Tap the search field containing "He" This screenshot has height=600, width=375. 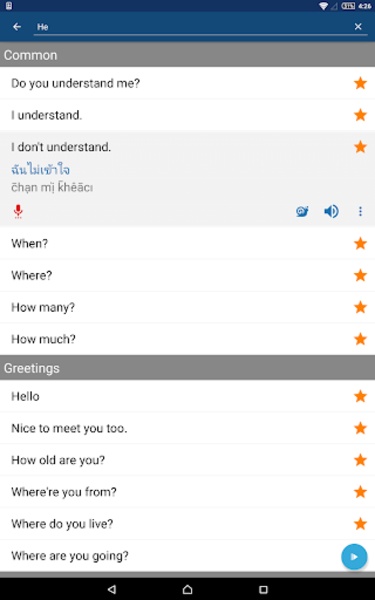[193, 27]
